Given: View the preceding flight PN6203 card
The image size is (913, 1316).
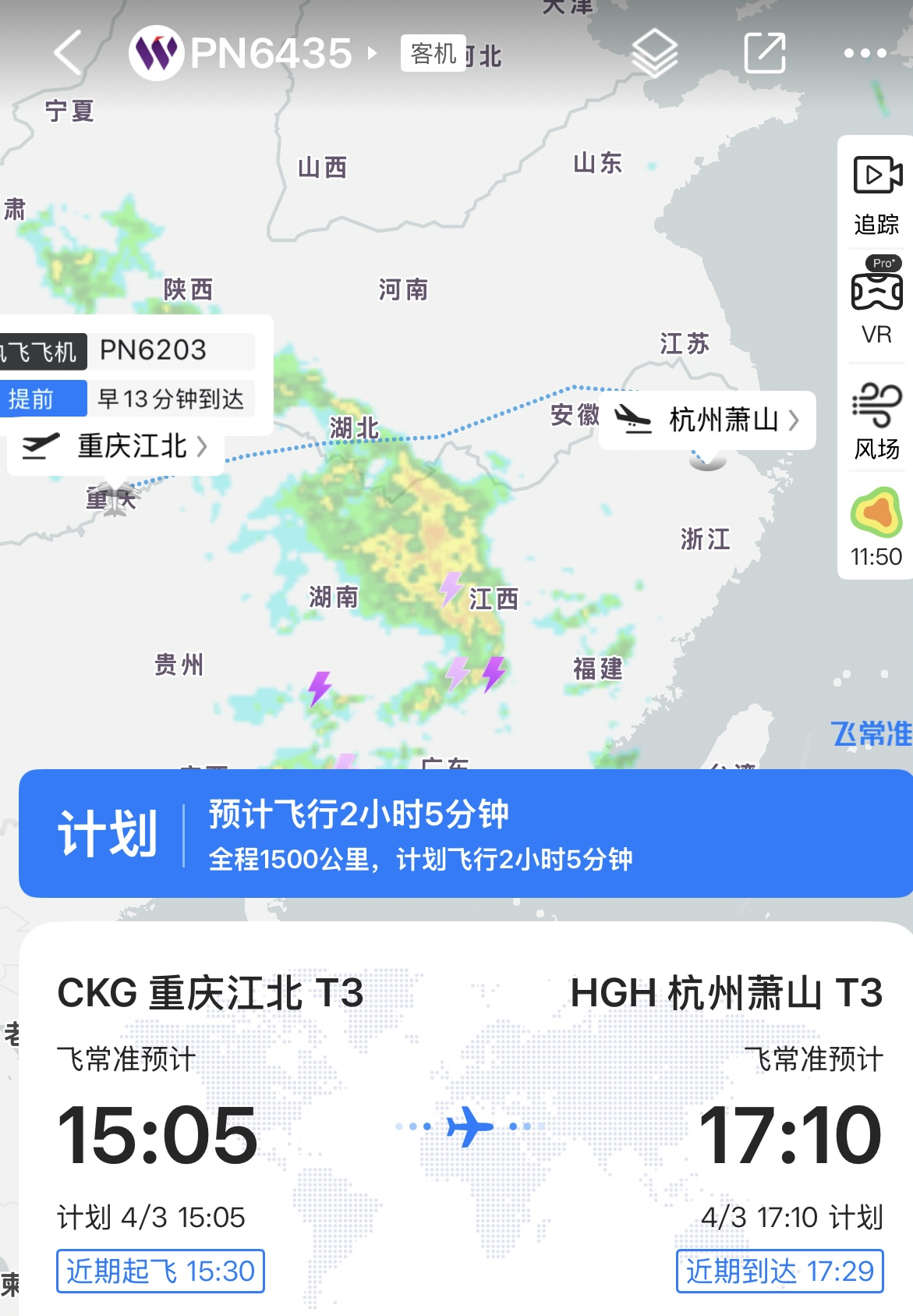Looking at the screenshot, I should (x=136, y=374).
